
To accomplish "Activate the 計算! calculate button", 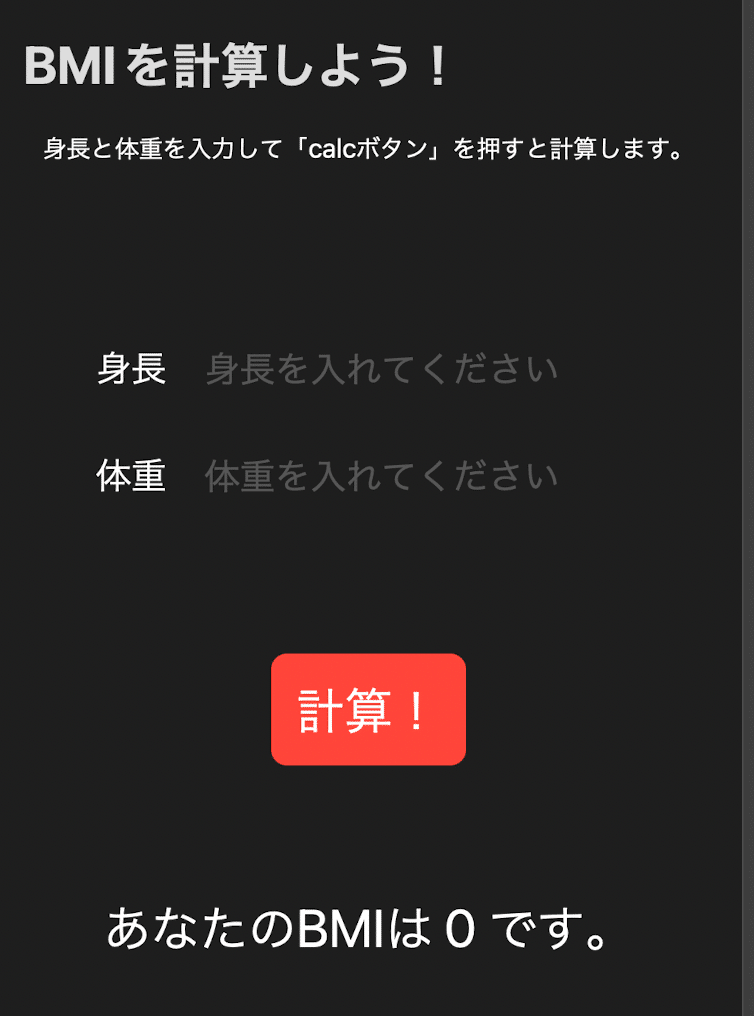I will (x=368, y=709).
